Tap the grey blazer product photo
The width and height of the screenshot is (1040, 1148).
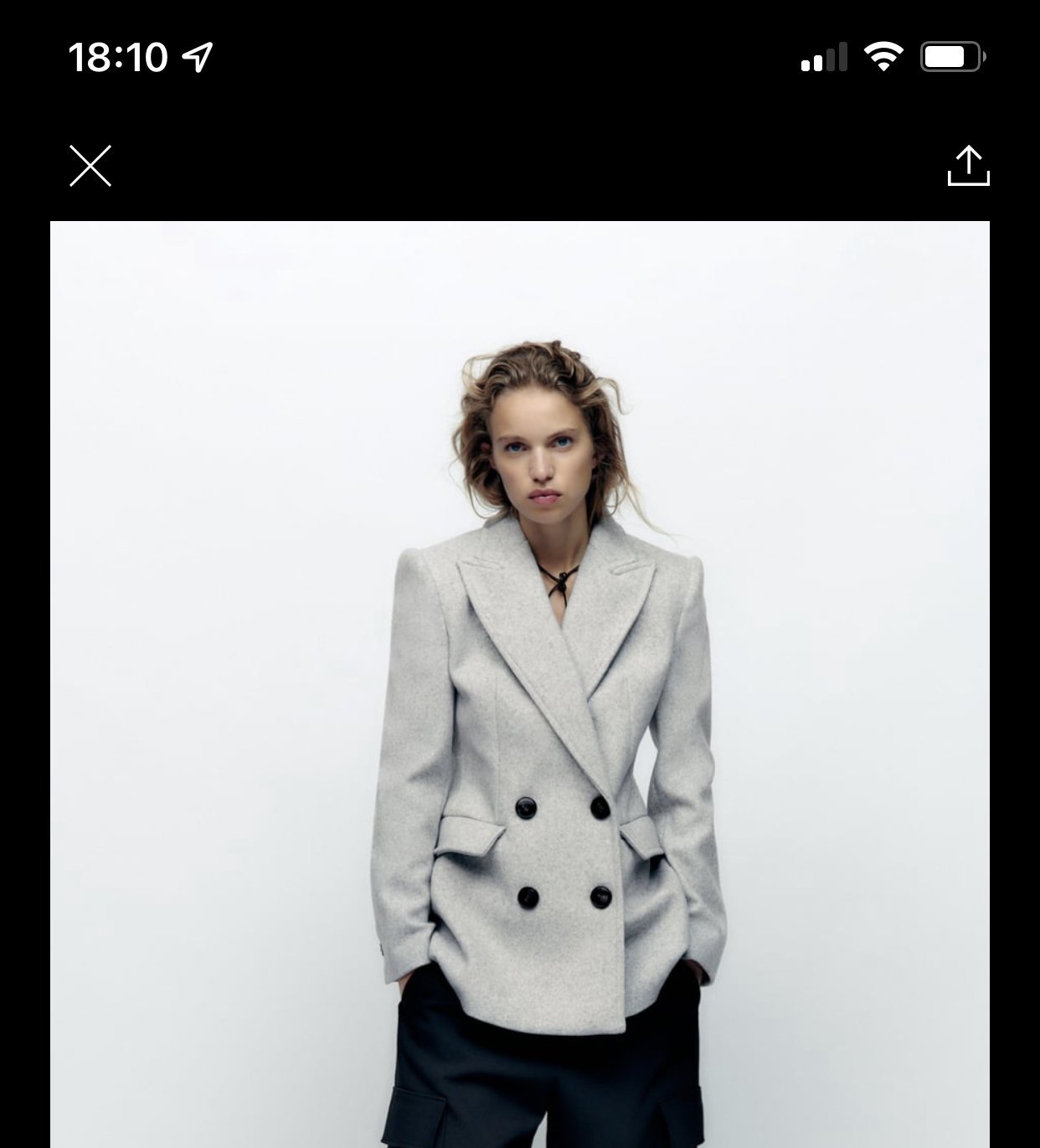[x=520, y=683]
